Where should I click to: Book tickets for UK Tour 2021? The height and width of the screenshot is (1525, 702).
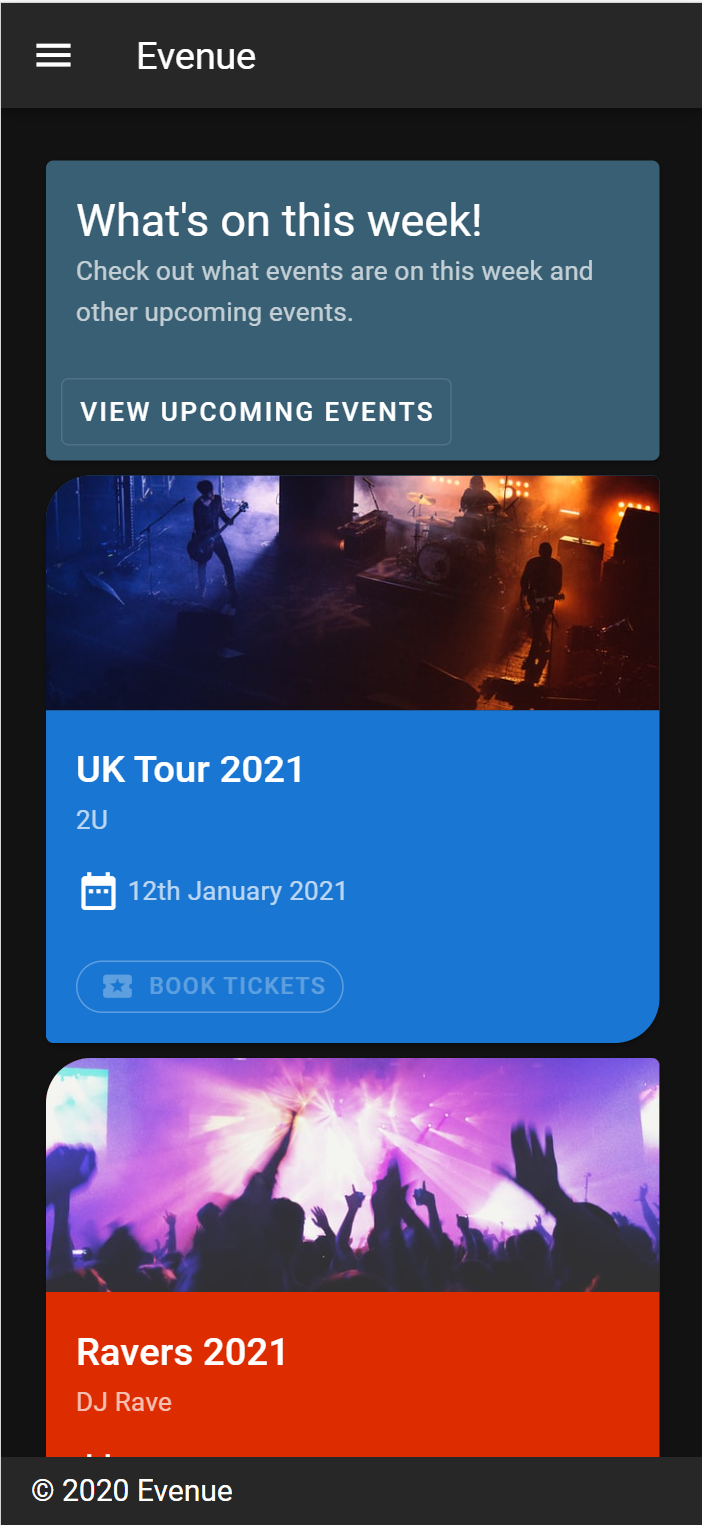210,986
